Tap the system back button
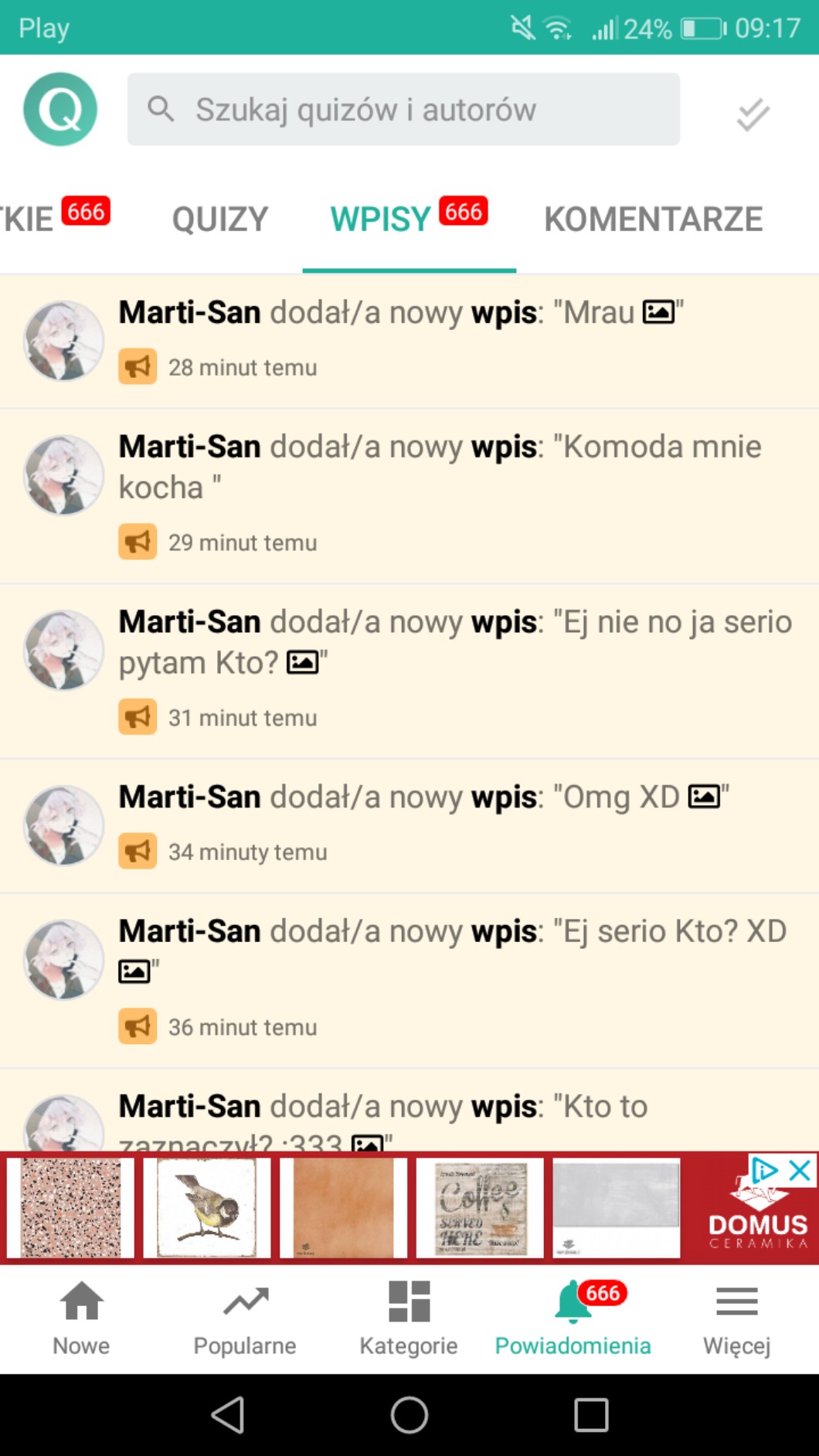 click(228, 1415)
